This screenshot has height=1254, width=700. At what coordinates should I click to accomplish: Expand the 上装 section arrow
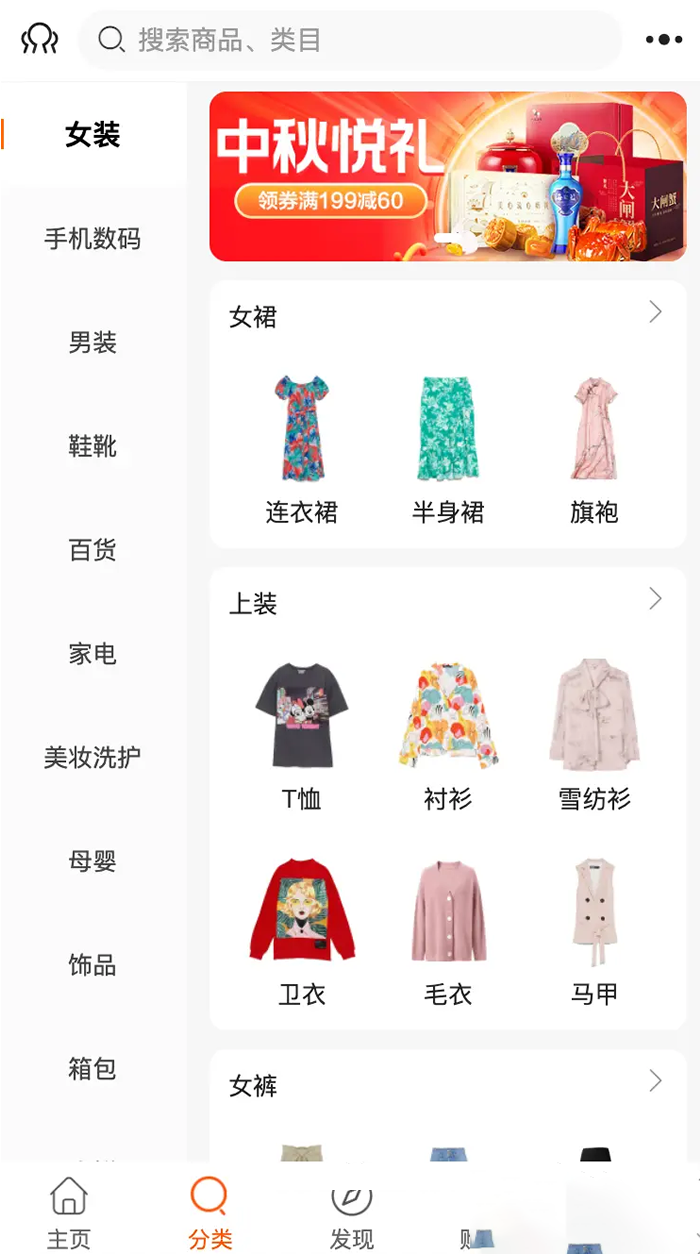coord(655,599)
